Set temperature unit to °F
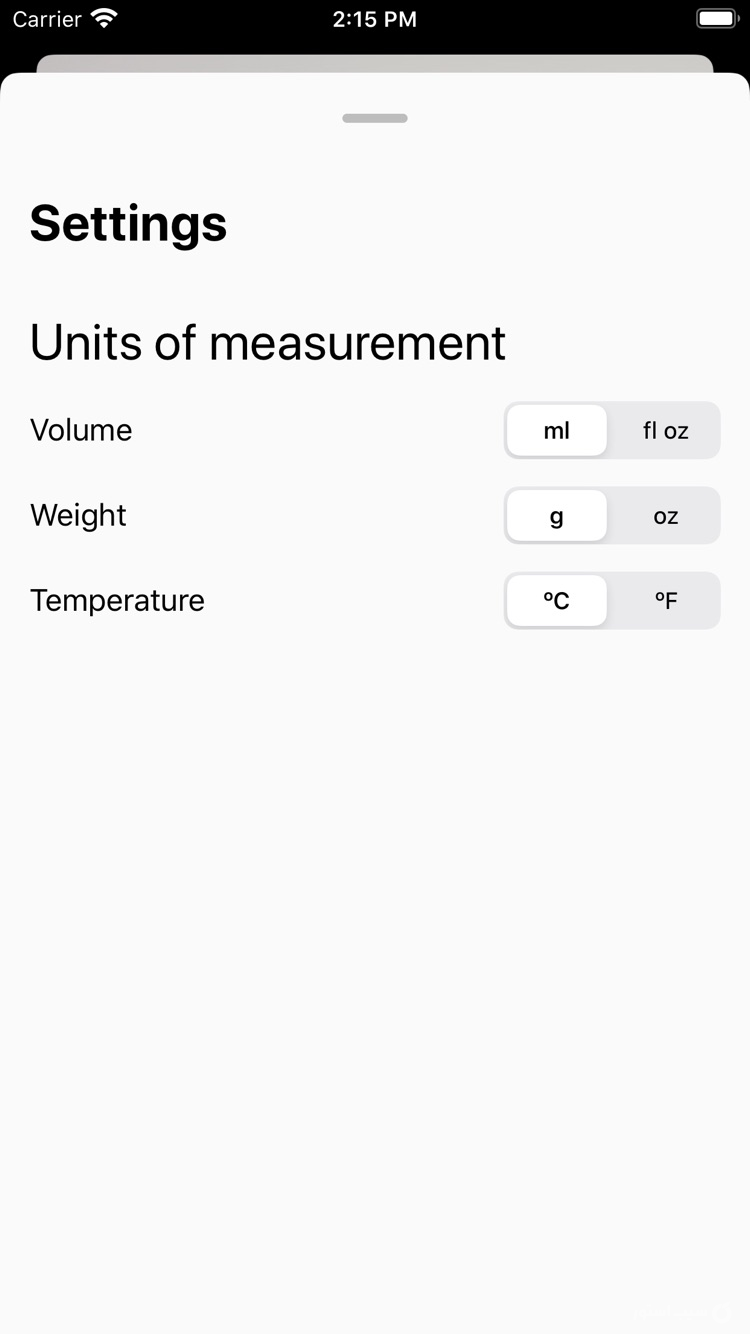The width and height of the screenshot is (750, 1334). tap(665, 600)
